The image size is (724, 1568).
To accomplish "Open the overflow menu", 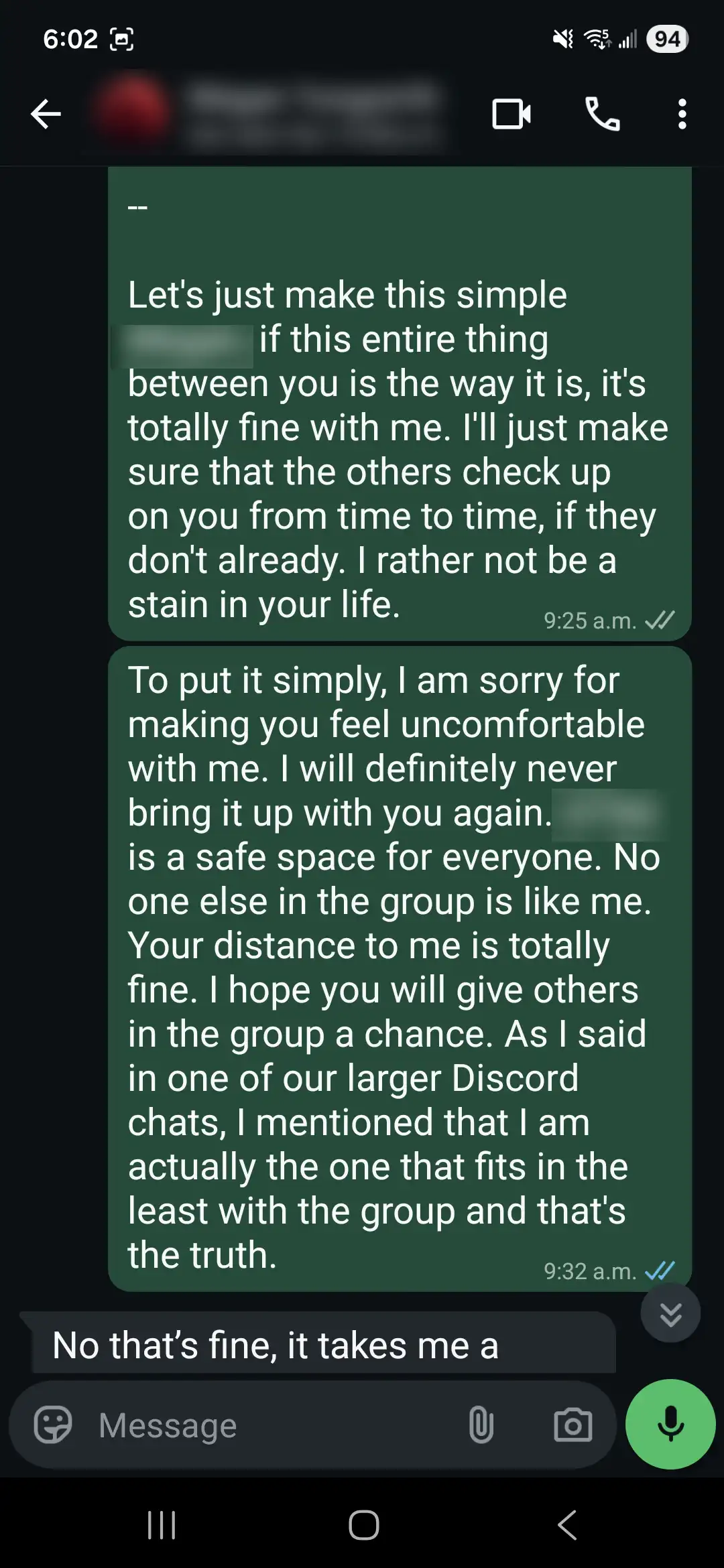I will (682, 114).
